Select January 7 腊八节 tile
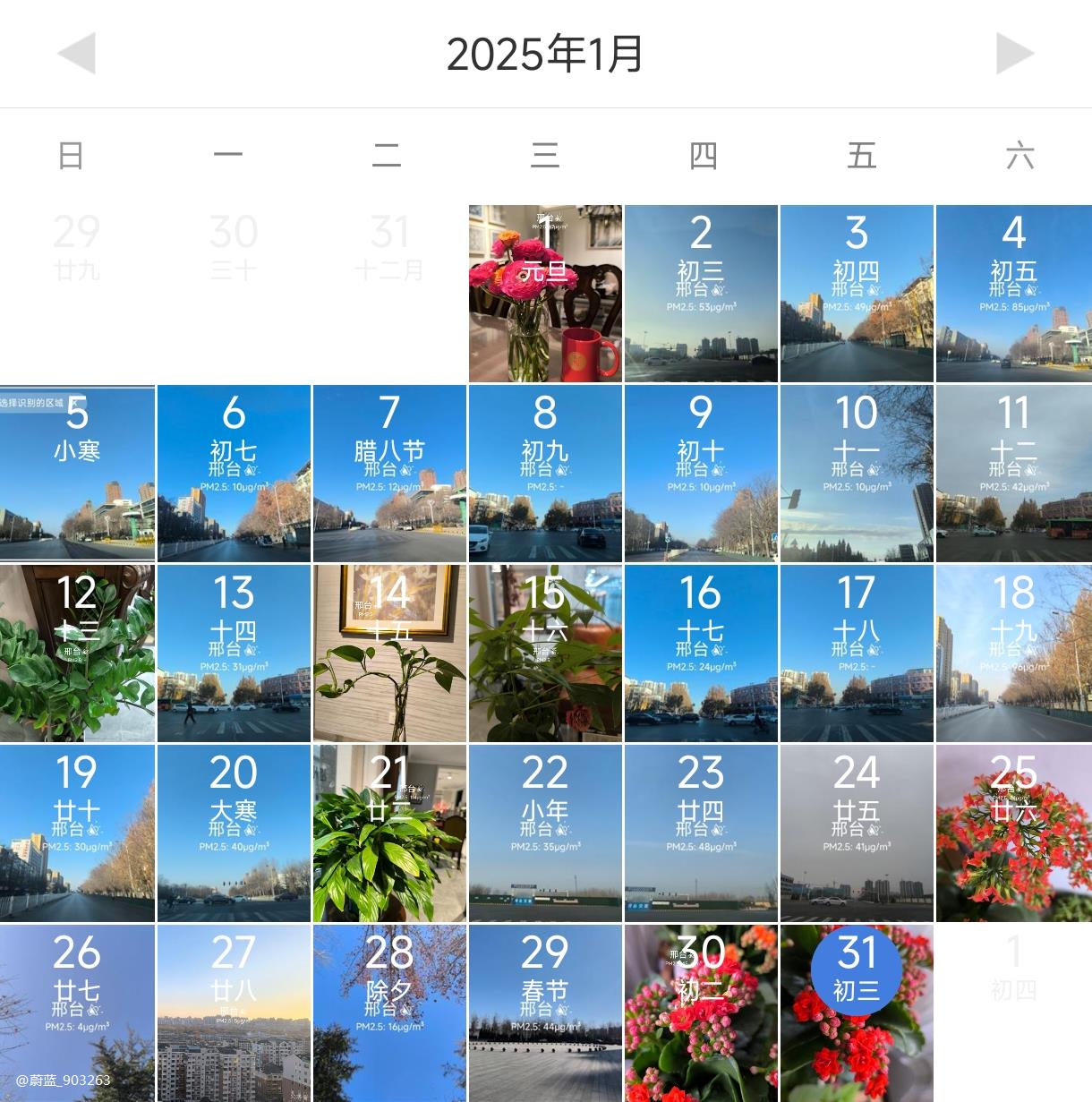The image size is (1092, 1102). (x=389, y=474)
